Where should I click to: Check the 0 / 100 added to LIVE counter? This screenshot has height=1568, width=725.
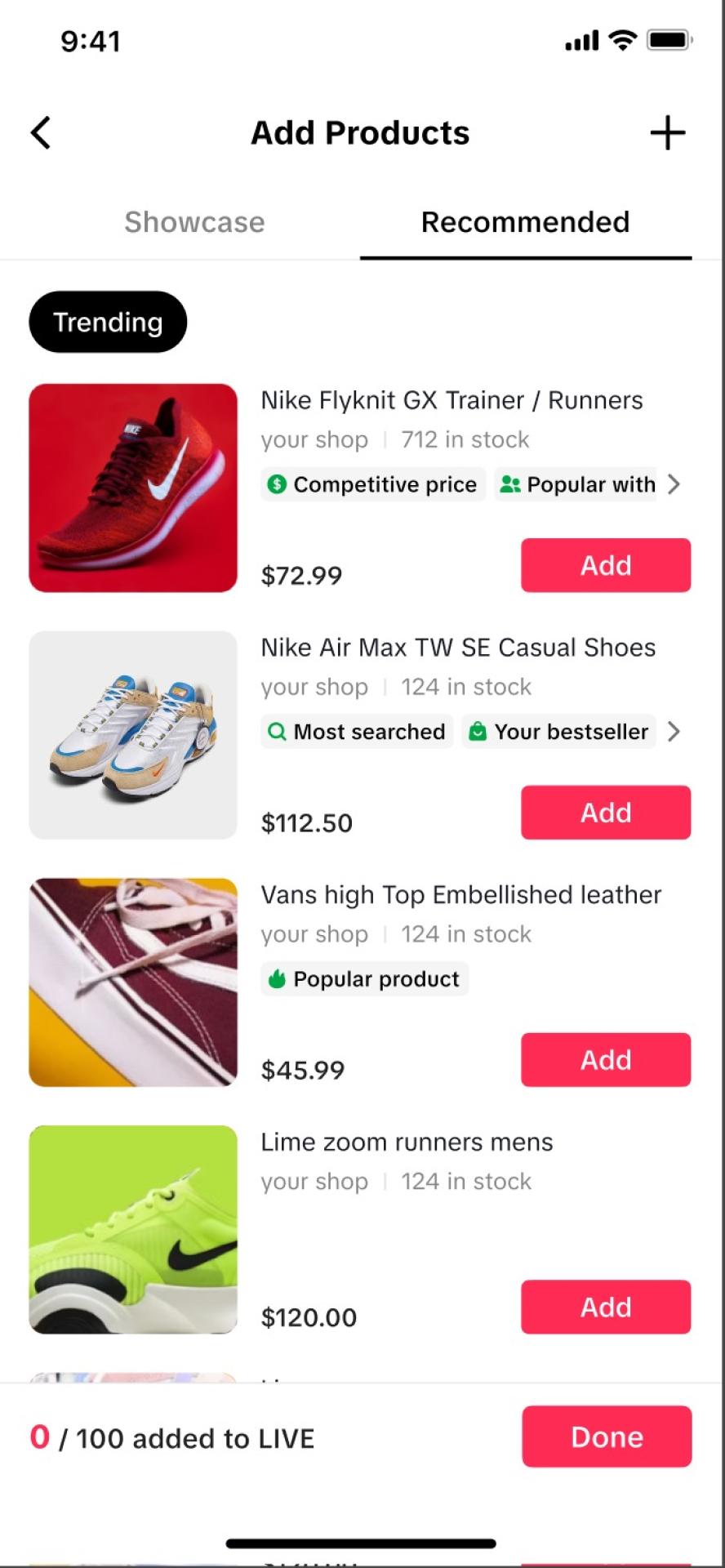175,1438
